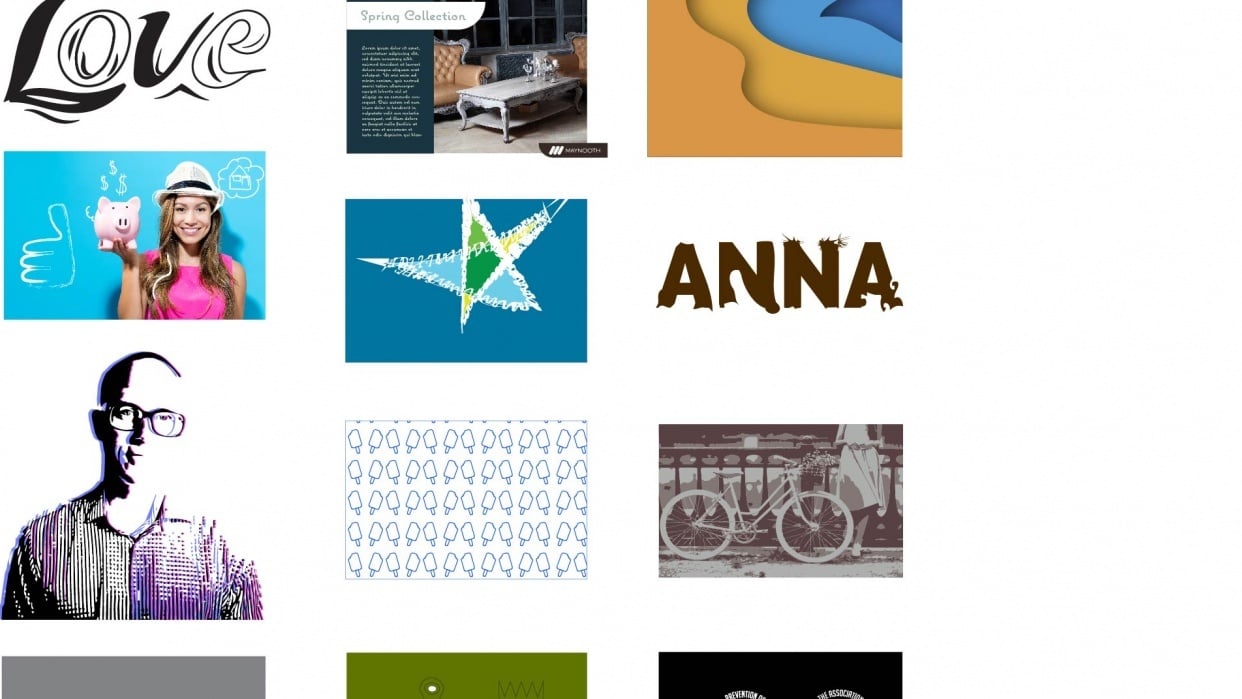Open the woman holding piggy bank image
Screen dimensions: 1242x699
(135, 235)
